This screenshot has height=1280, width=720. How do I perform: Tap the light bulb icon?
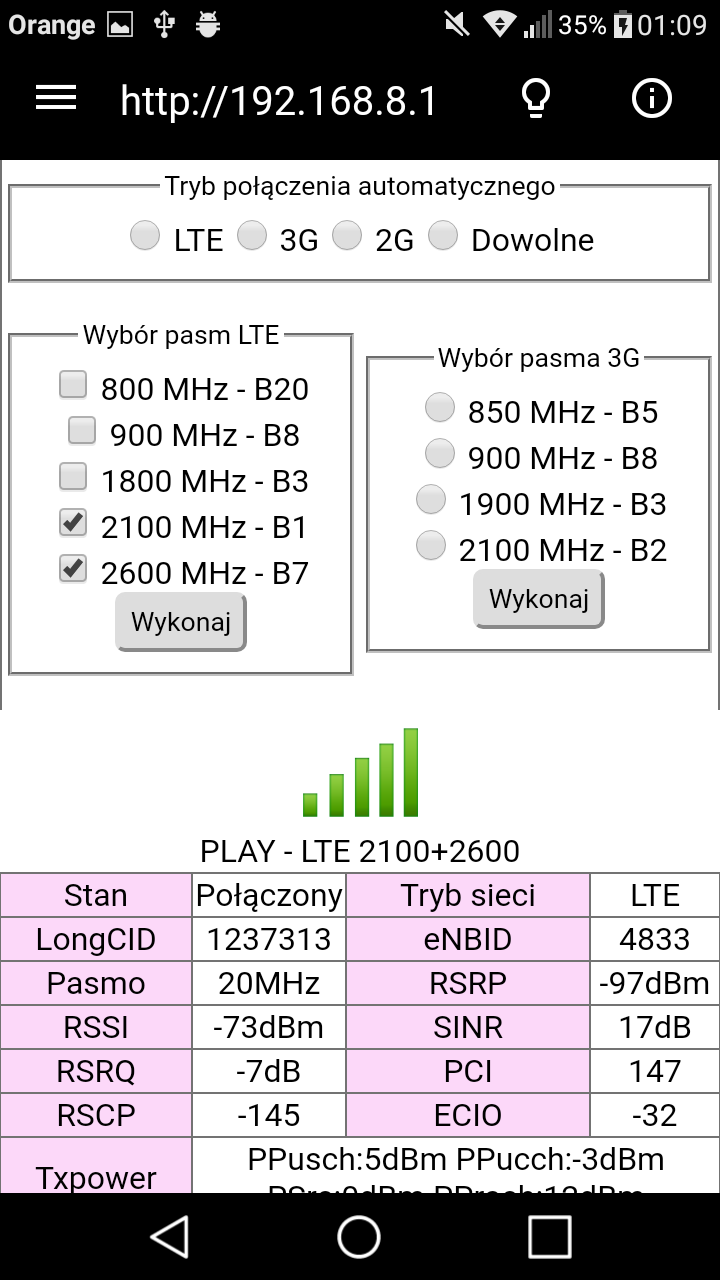(537, 98)
